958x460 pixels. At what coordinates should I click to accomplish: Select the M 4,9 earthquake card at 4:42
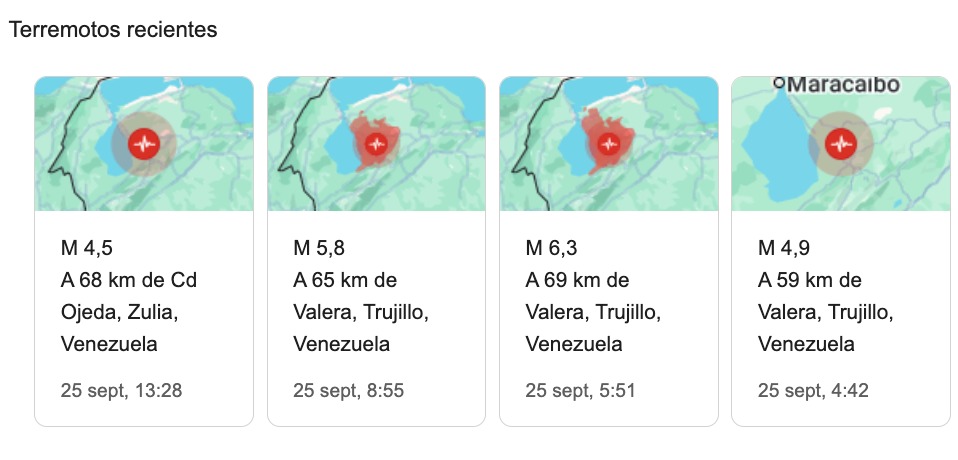(840, 296)
